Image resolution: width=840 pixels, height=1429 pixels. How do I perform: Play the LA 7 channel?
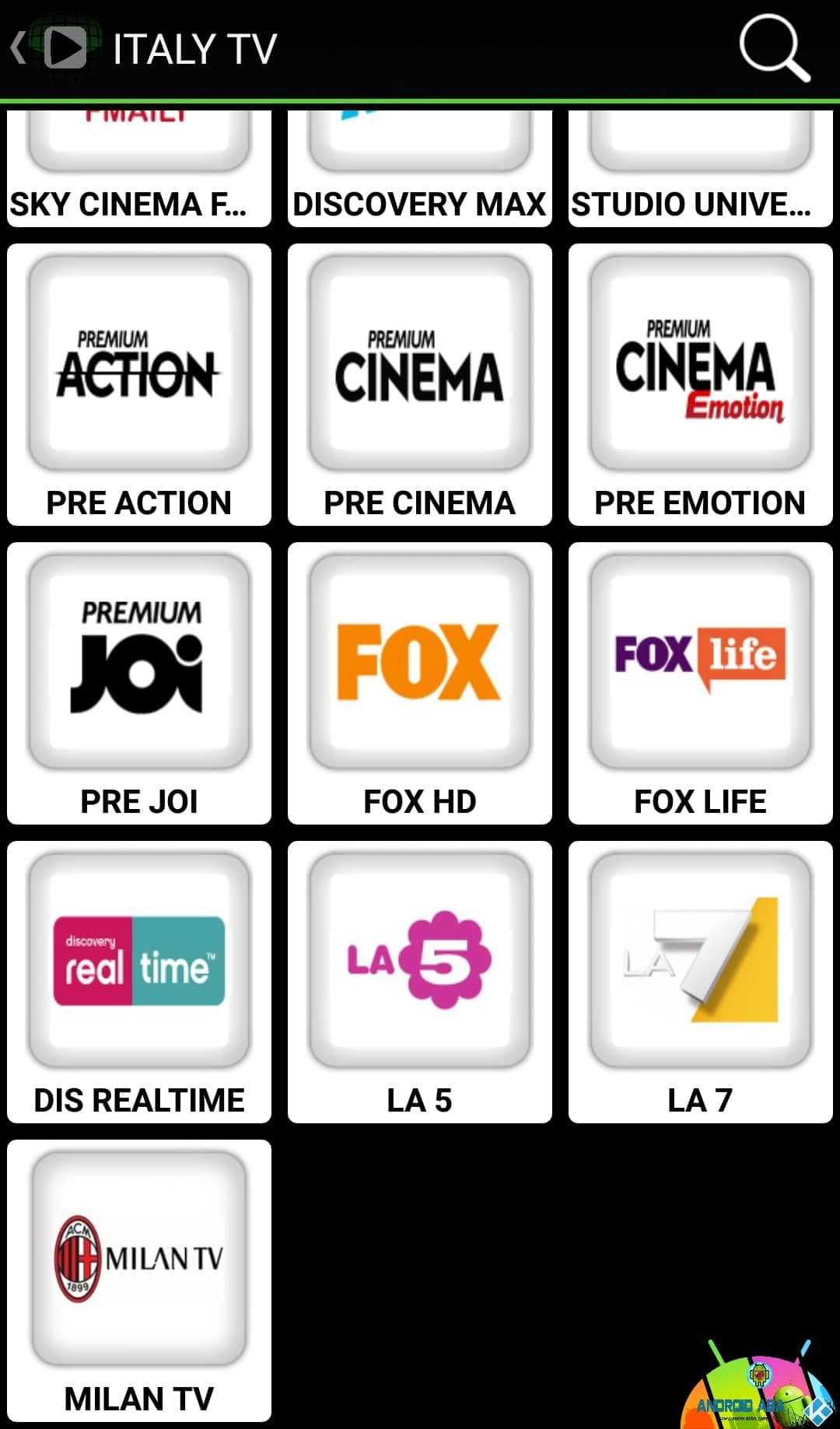click(701, 982)
